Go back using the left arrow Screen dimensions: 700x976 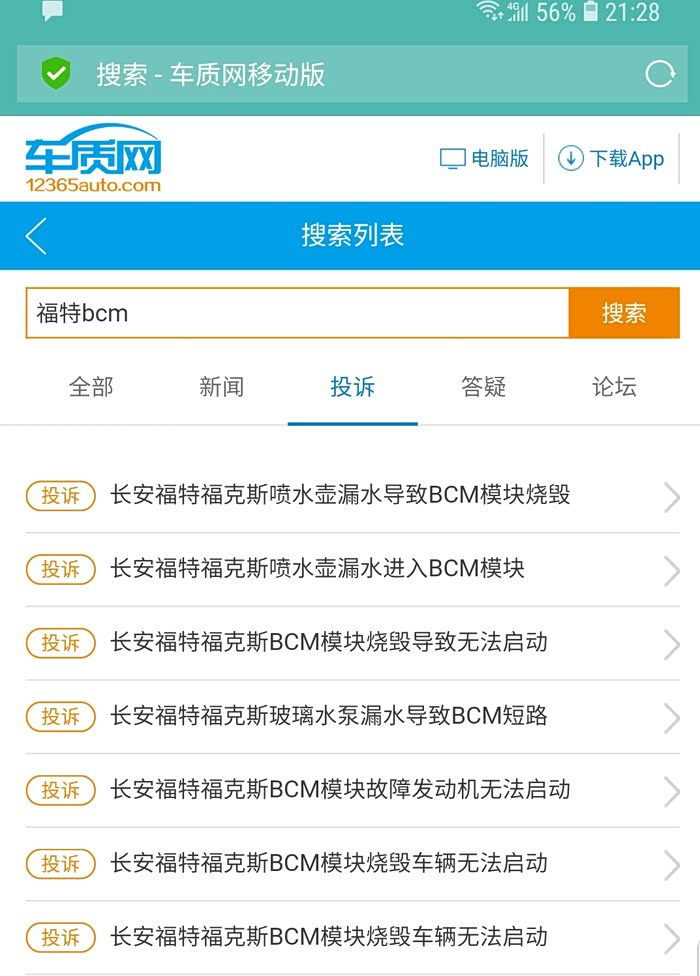(37, 236)
